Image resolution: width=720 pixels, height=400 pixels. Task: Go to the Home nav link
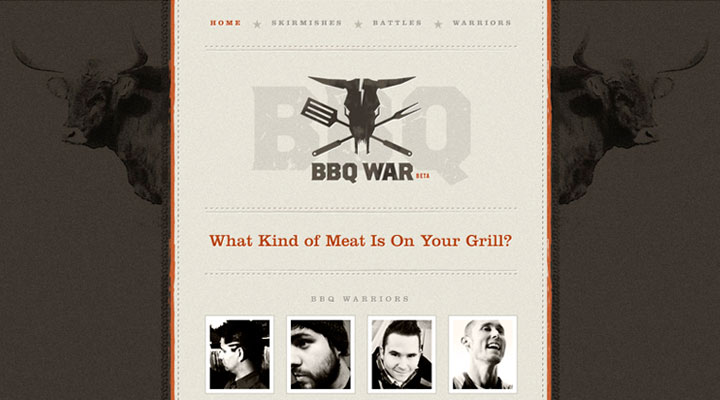(x=225, y=22)
